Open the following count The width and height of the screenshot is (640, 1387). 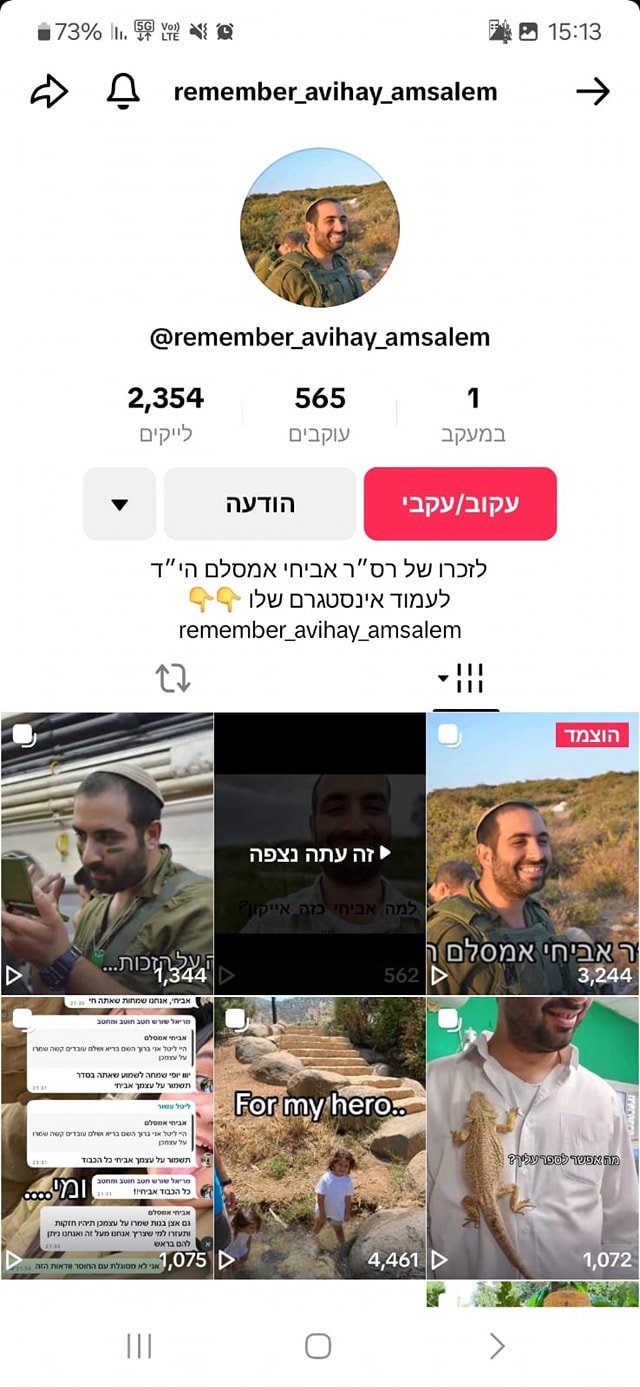point(473,413)
